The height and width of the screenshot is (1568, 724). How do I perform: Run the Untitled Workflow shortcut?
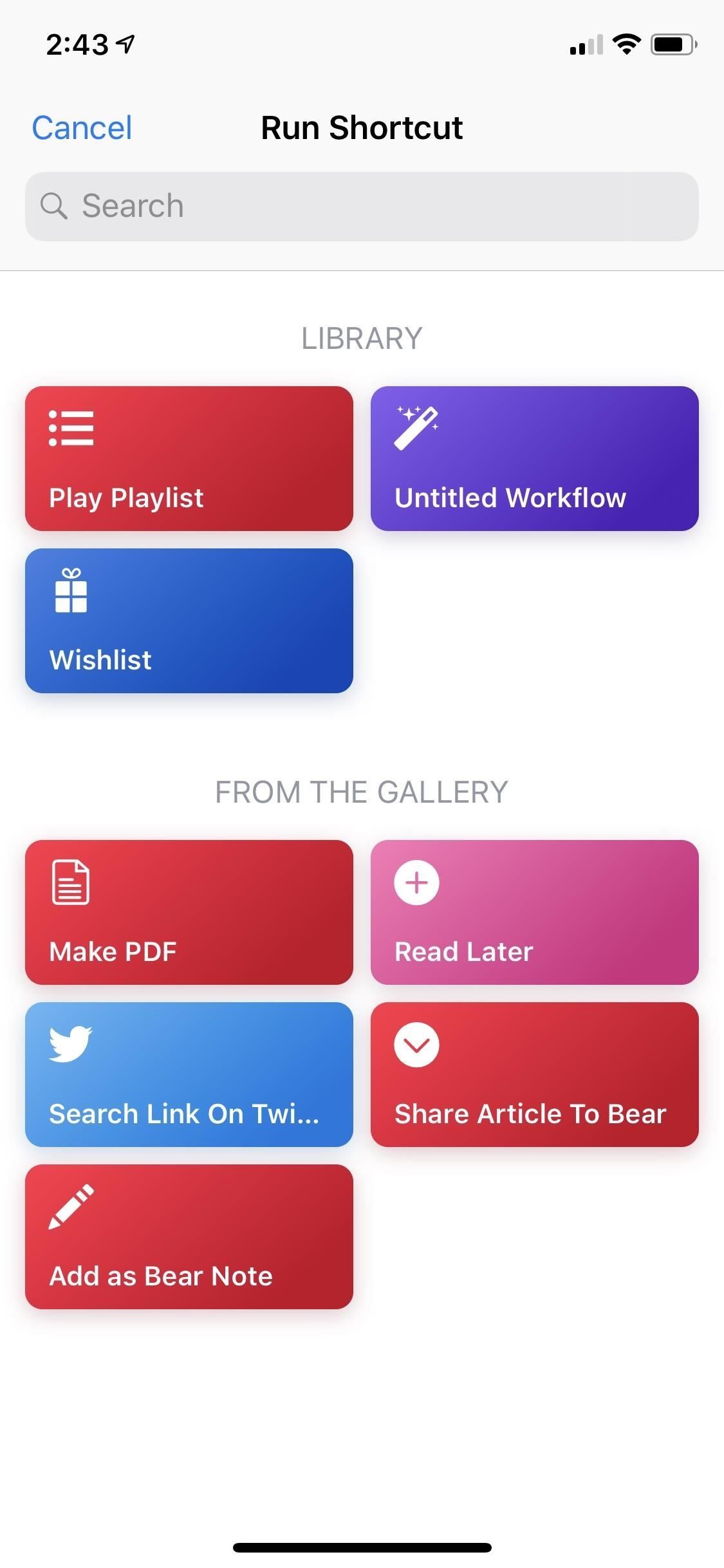(x=535, y=457)
